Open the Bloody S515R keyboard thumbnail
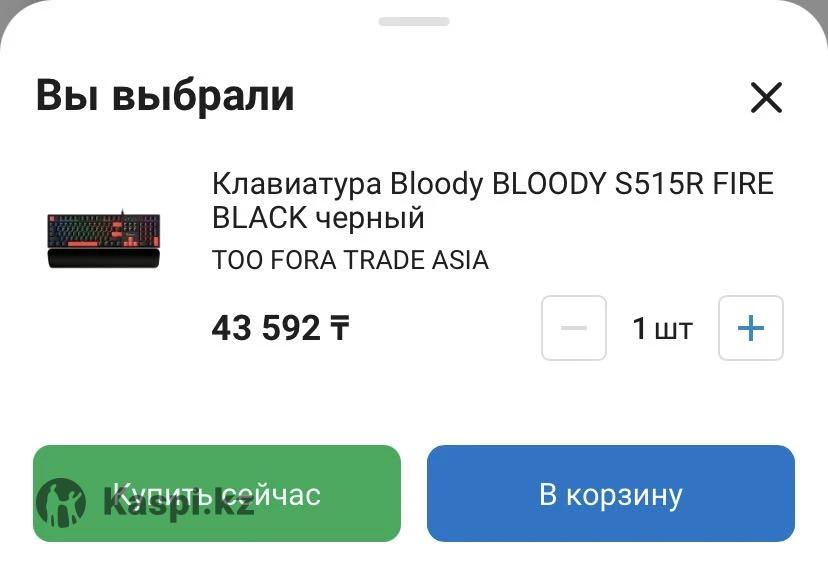The height and width of the screenshot is (567, 828). pos(104,239)
